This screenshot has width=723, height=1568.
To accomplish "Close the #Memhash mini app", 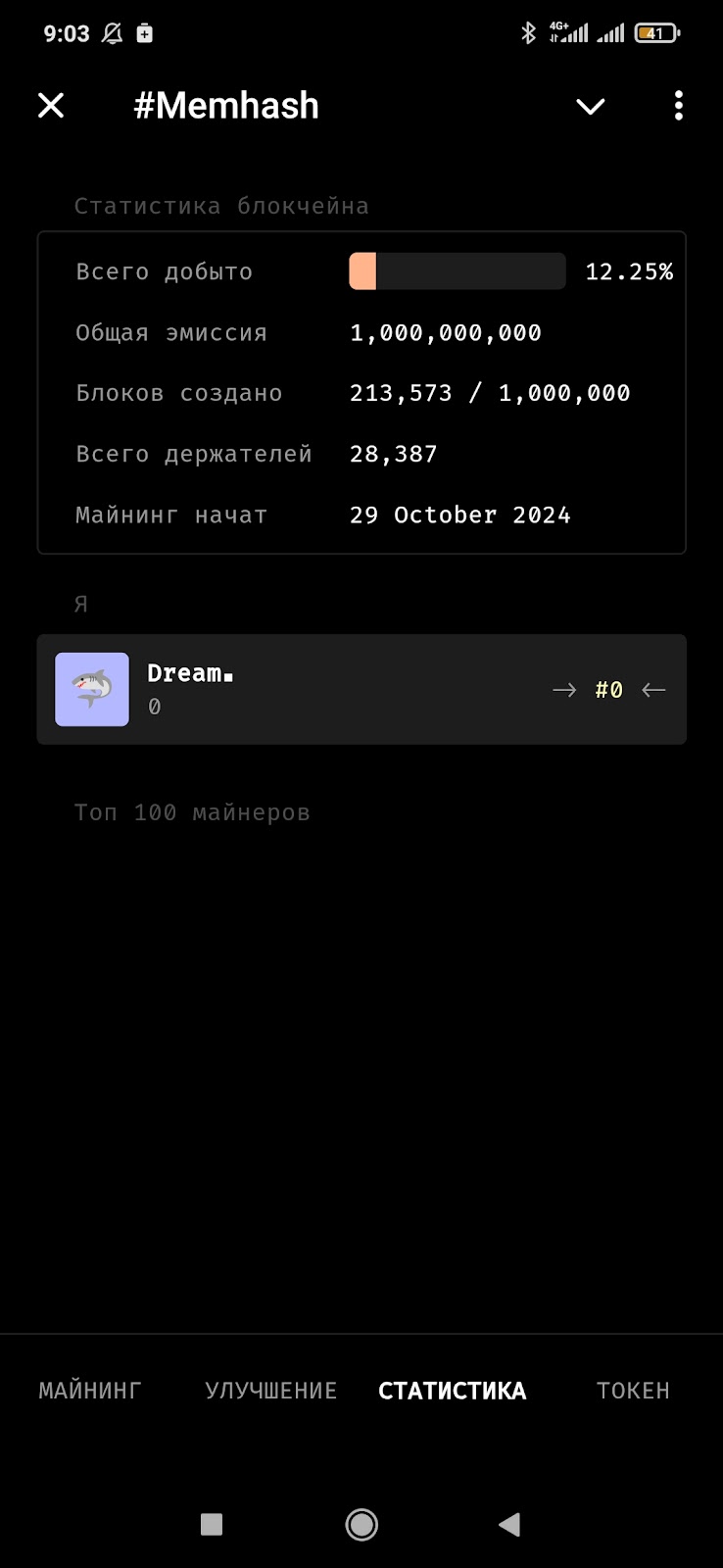I will (x=51, y=106).
